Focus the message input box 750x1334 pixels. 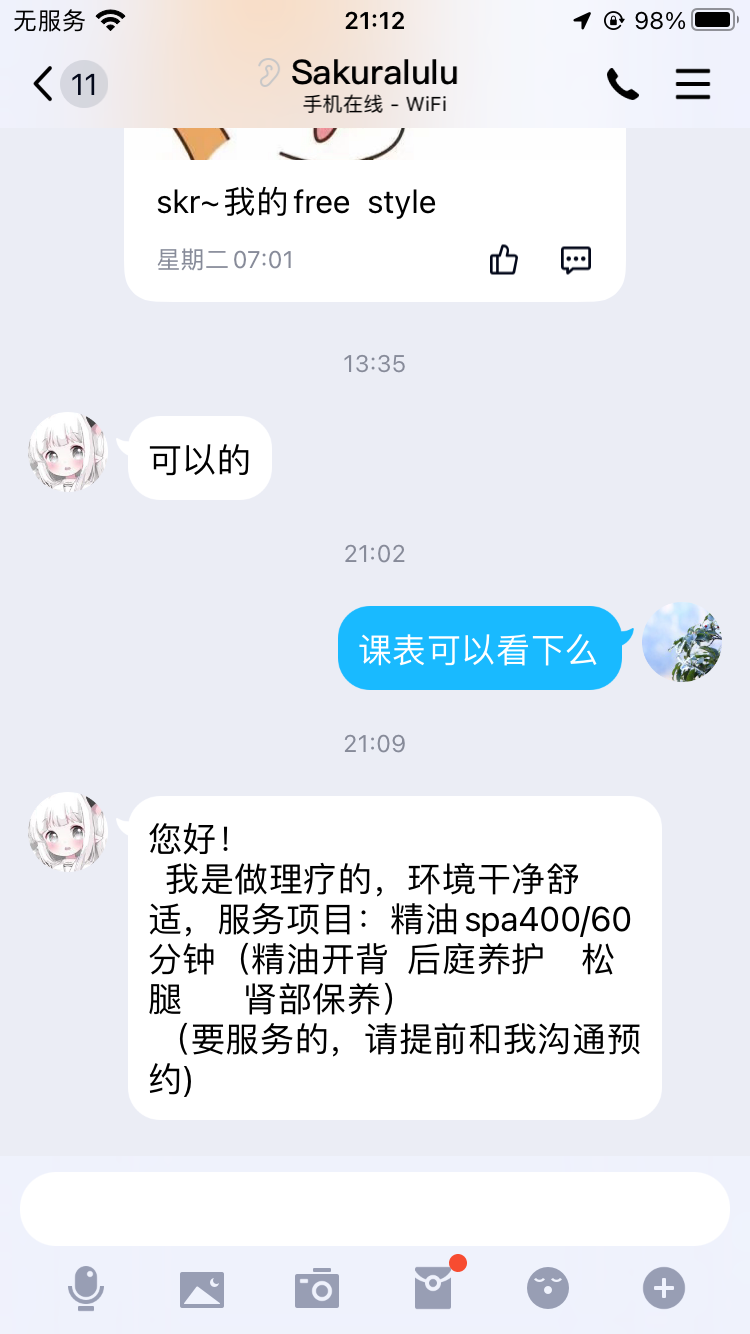coord(374,1208)
